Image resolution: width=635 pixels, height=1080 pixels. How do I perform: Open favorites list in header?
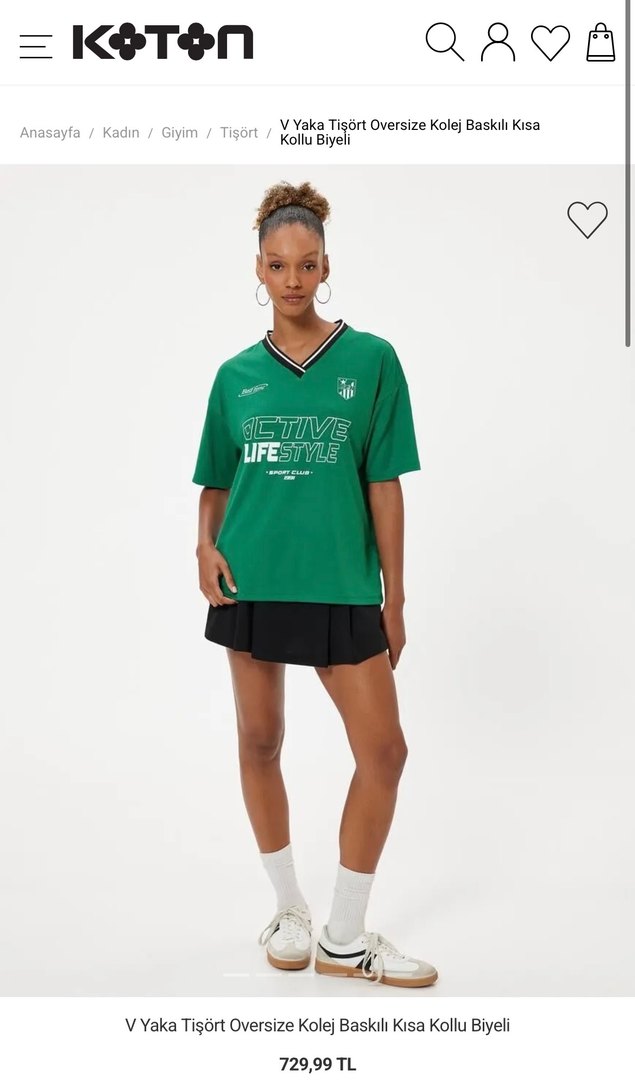[550, 43]
